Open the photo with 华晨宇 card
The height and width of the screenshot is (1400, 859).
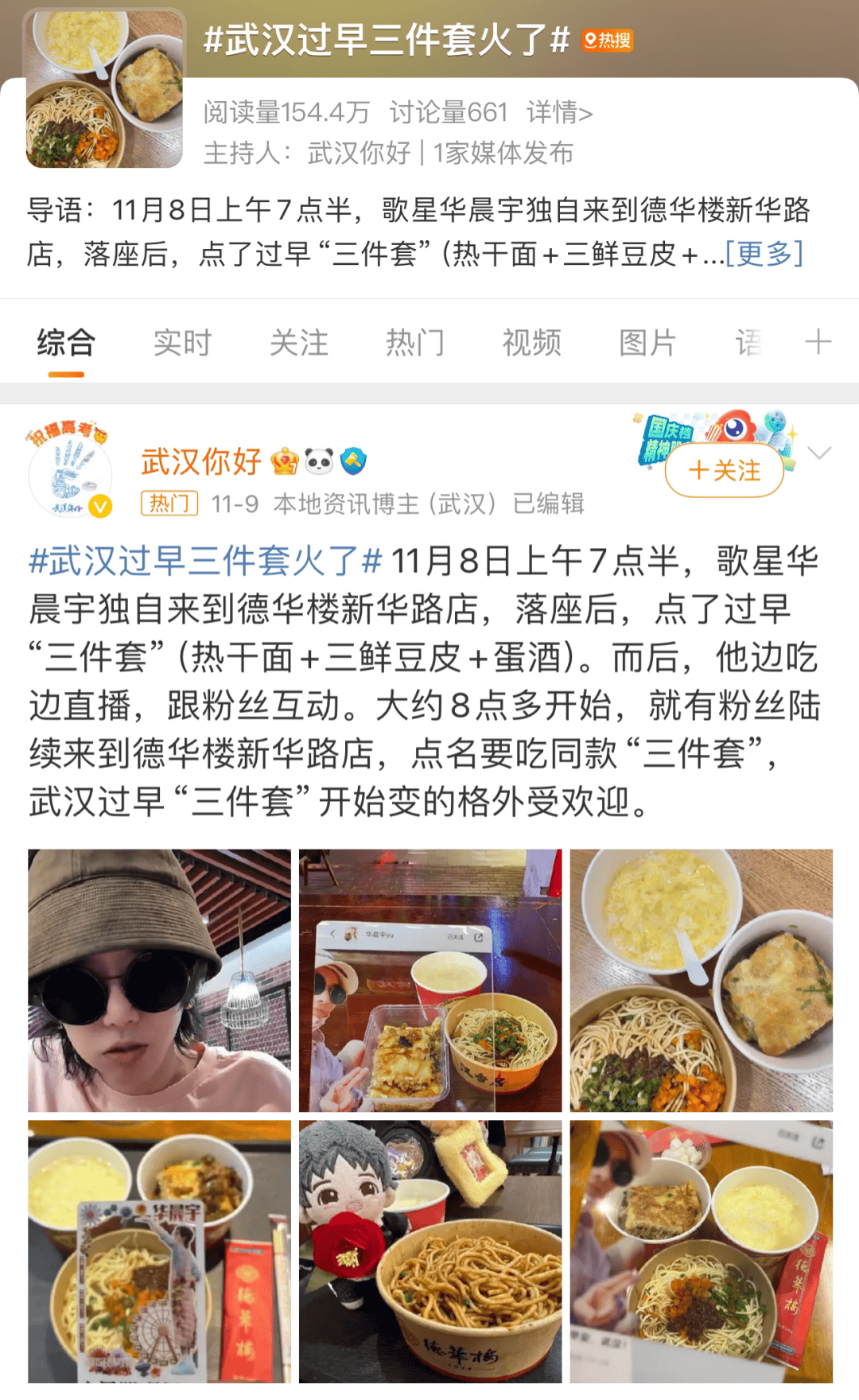(x=159, y=1251)
